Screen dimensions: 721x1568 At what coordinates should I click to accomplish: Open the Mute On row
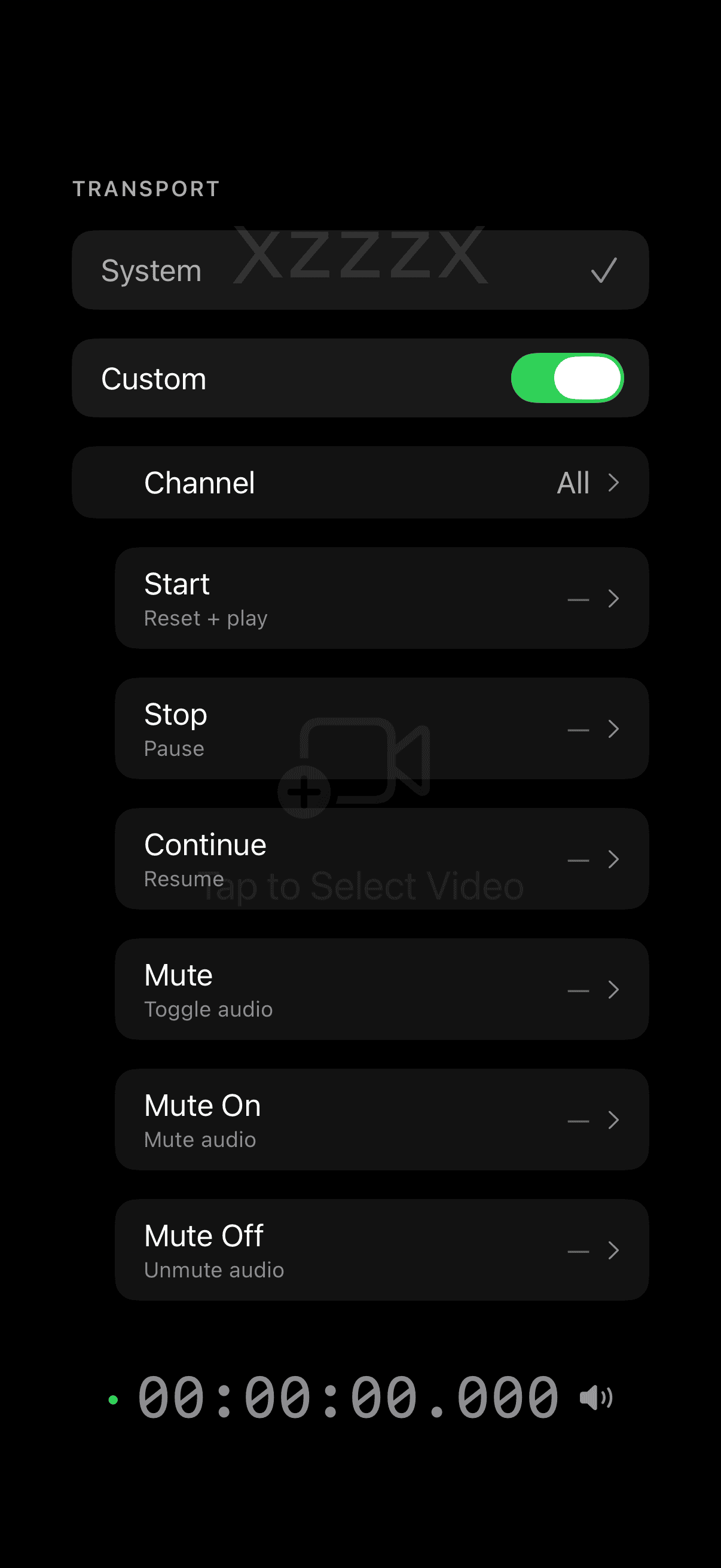click(x=381, y=1119)
